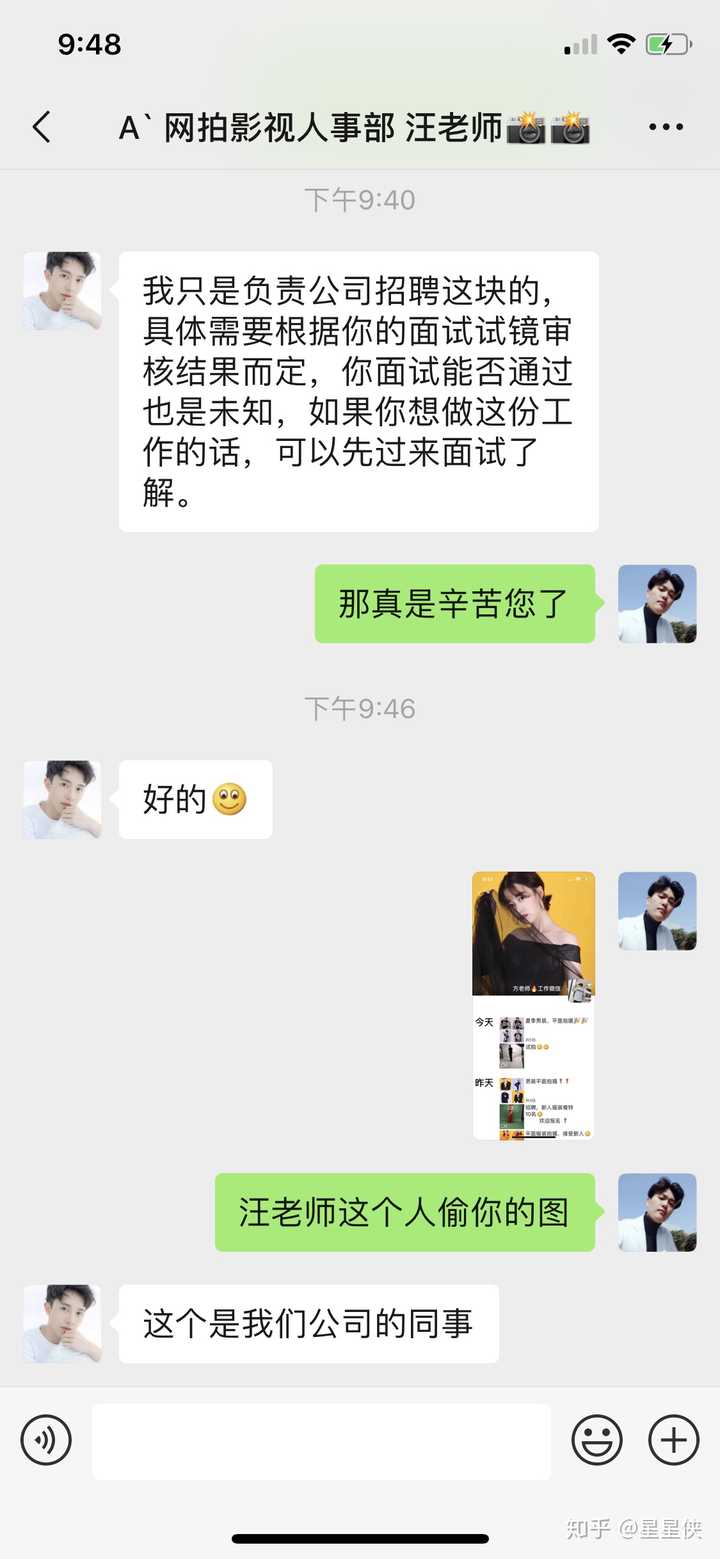Image resolution: width=720 pixels, height=1559 pixels.
Task: Switch to voice message input
Action: point(46,1441)
